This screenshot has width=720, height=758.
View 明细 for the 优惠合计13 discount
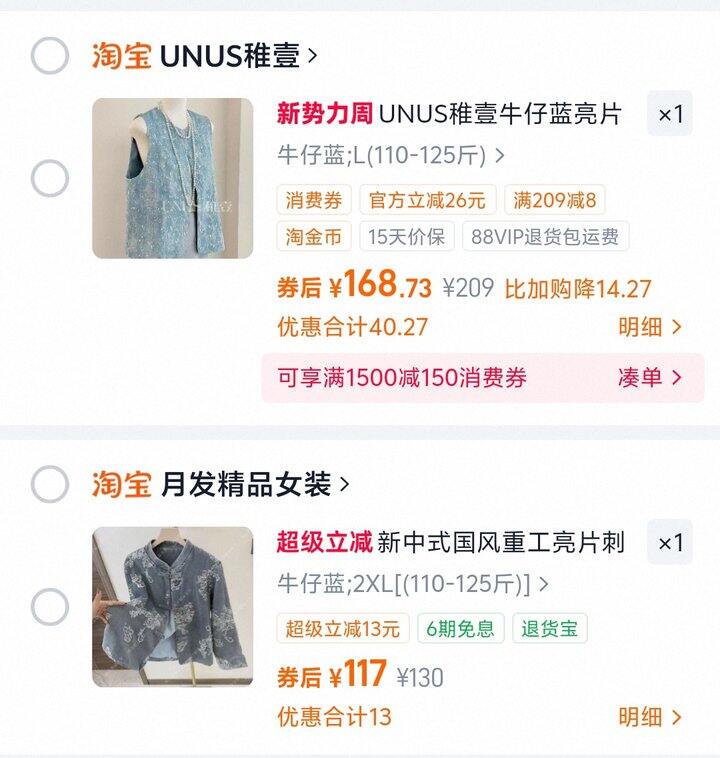649,717
